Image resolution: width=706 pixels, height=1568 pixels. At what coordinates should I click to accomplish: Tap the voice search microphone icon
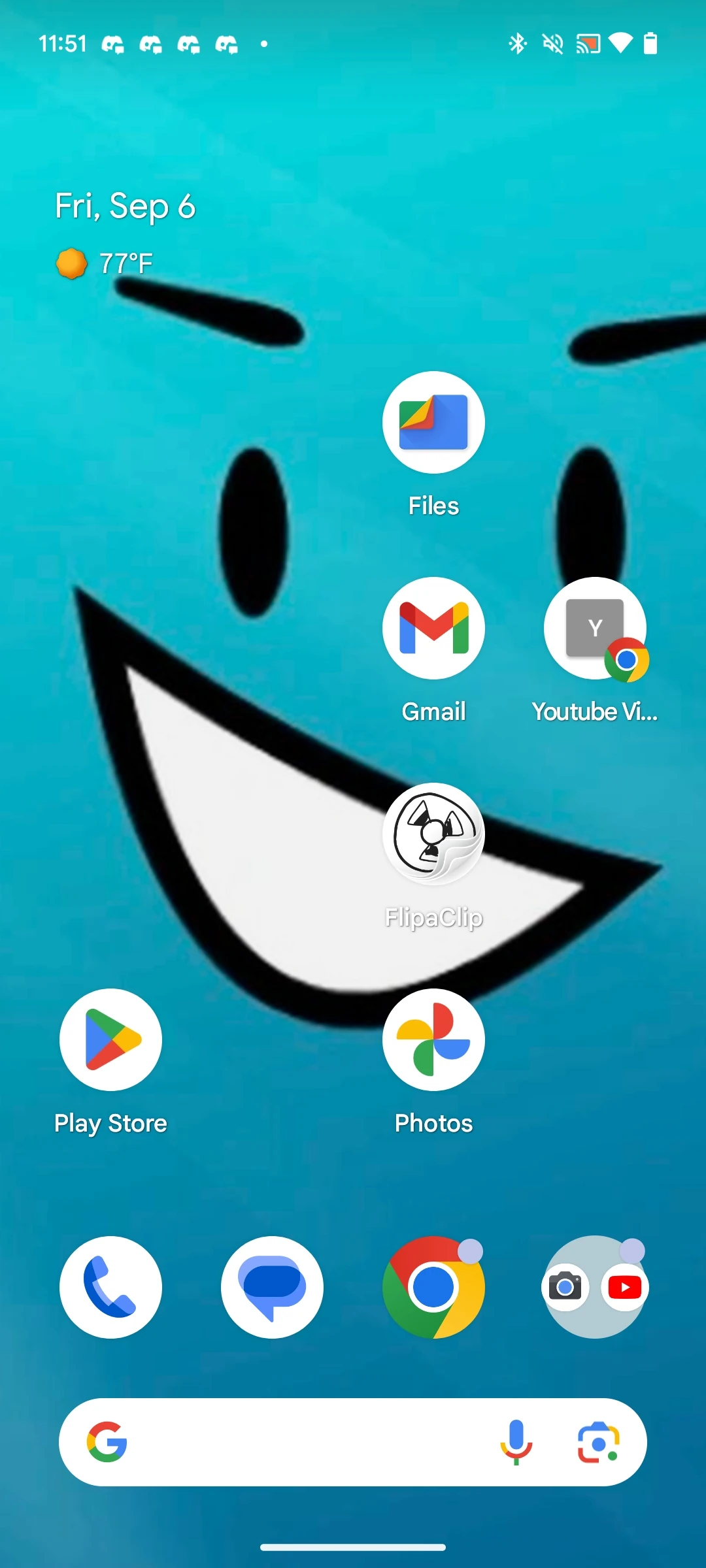(x=517, y=1441)
